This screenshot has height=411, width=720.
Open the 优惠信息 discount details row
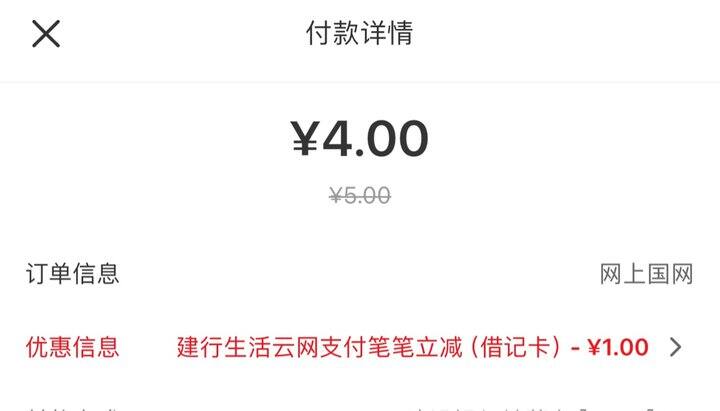[x=675, y=347]
